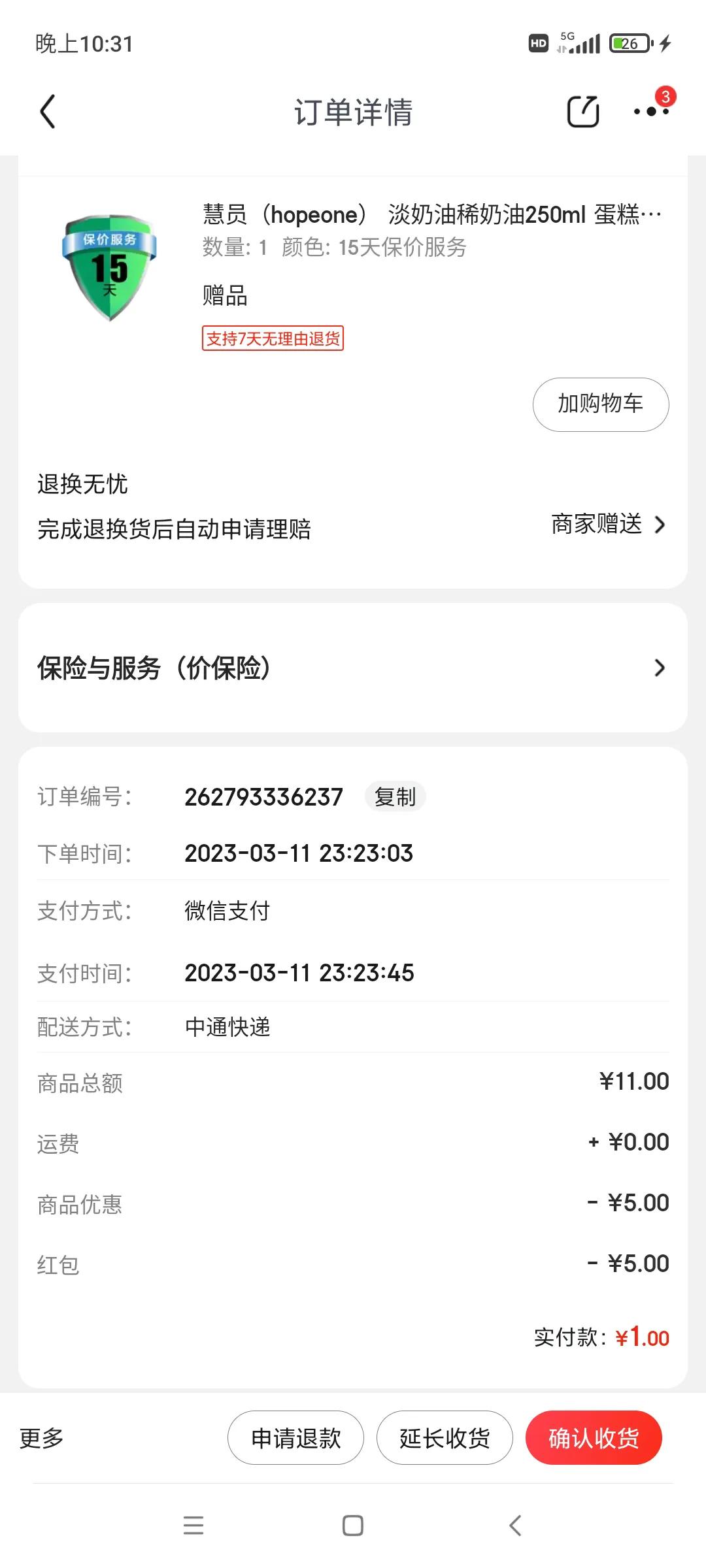Viewport: 706px width, 1568px height.
Task: Tap the back arrow to leave order details
Action: pyautogui.click(x=46, y=112)
